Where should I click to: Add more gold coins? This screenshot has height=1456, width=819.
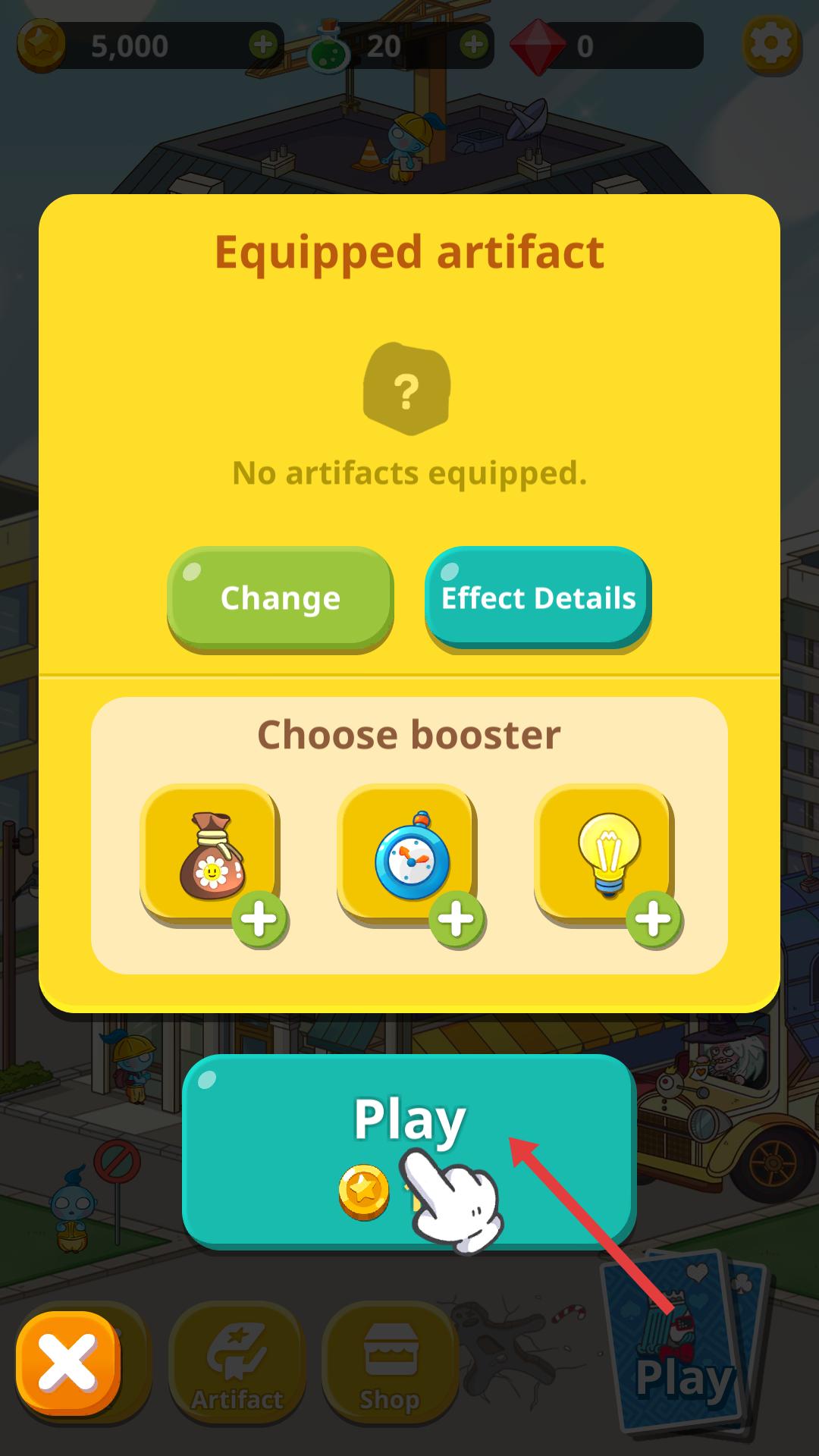(x=262, y=45)
